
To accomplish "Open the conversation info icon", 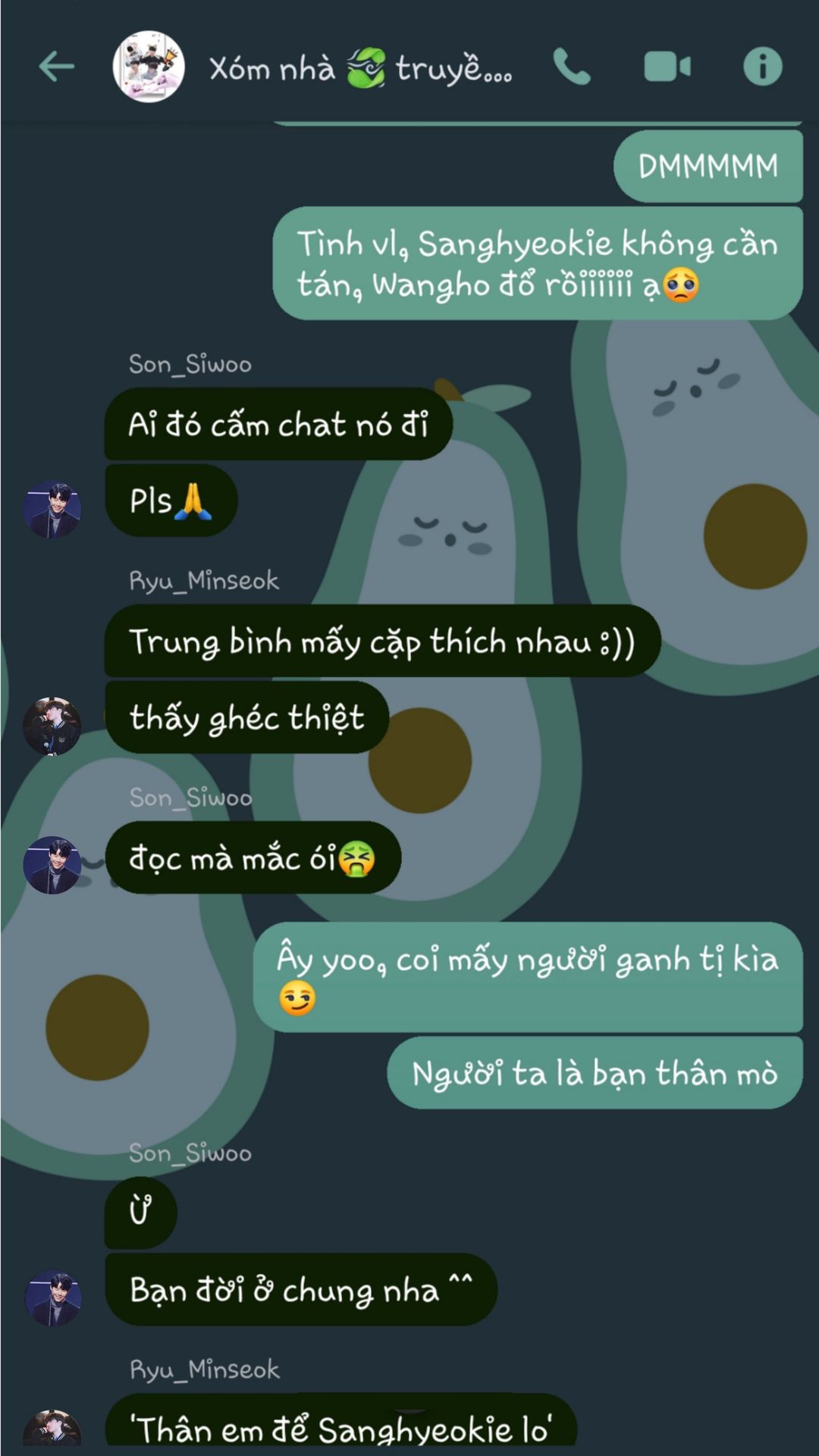I will [762, 66].
